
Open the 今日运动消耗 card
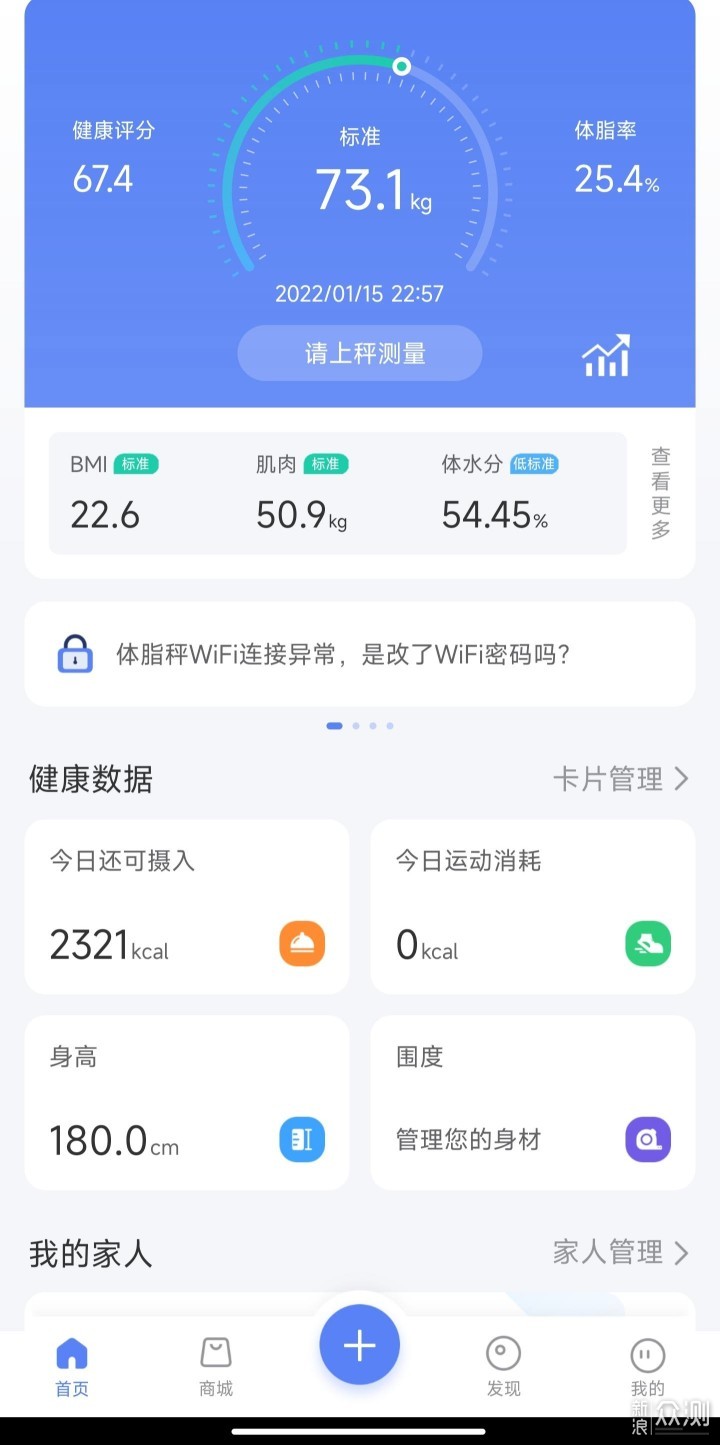point(533,907)
